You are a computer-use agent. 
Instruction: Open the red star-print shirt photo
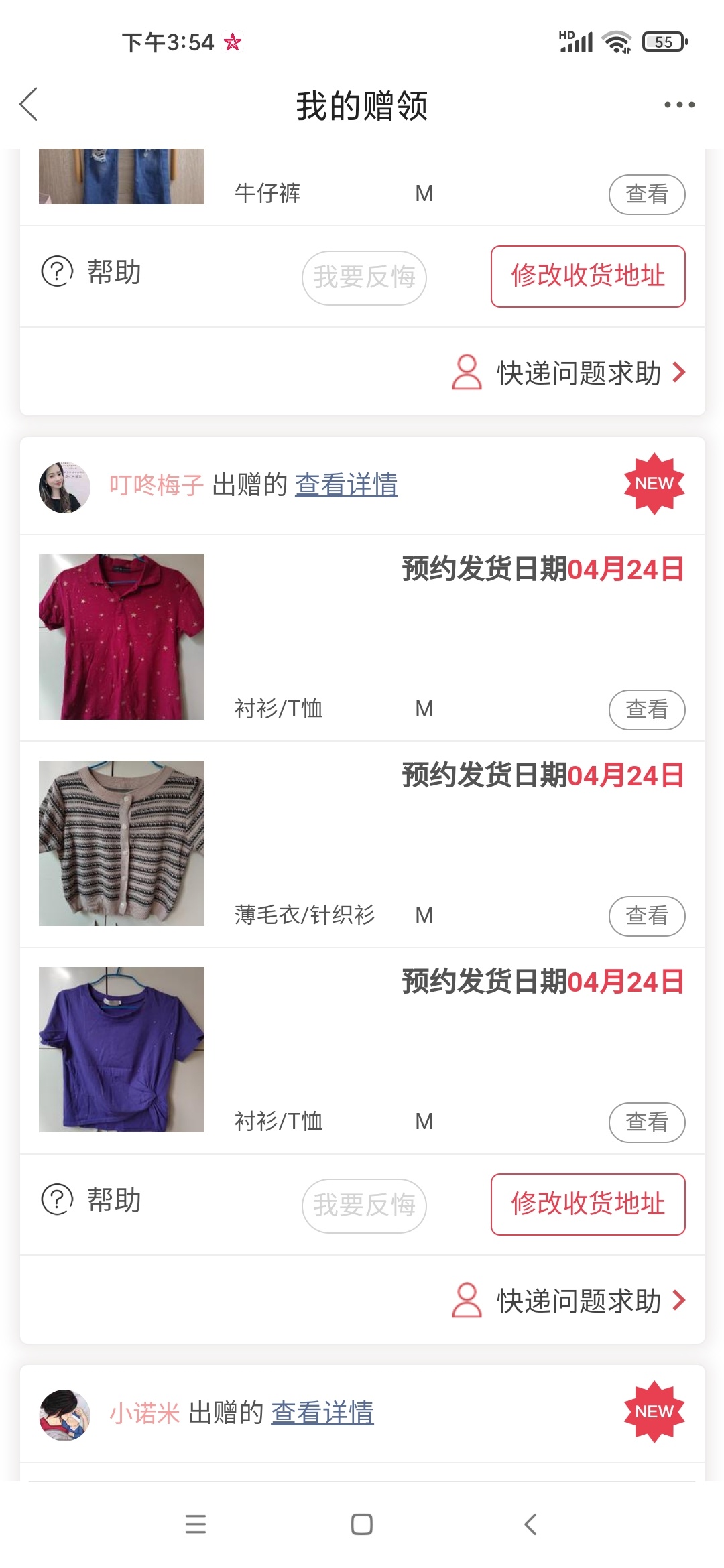(x=121, y=637)
